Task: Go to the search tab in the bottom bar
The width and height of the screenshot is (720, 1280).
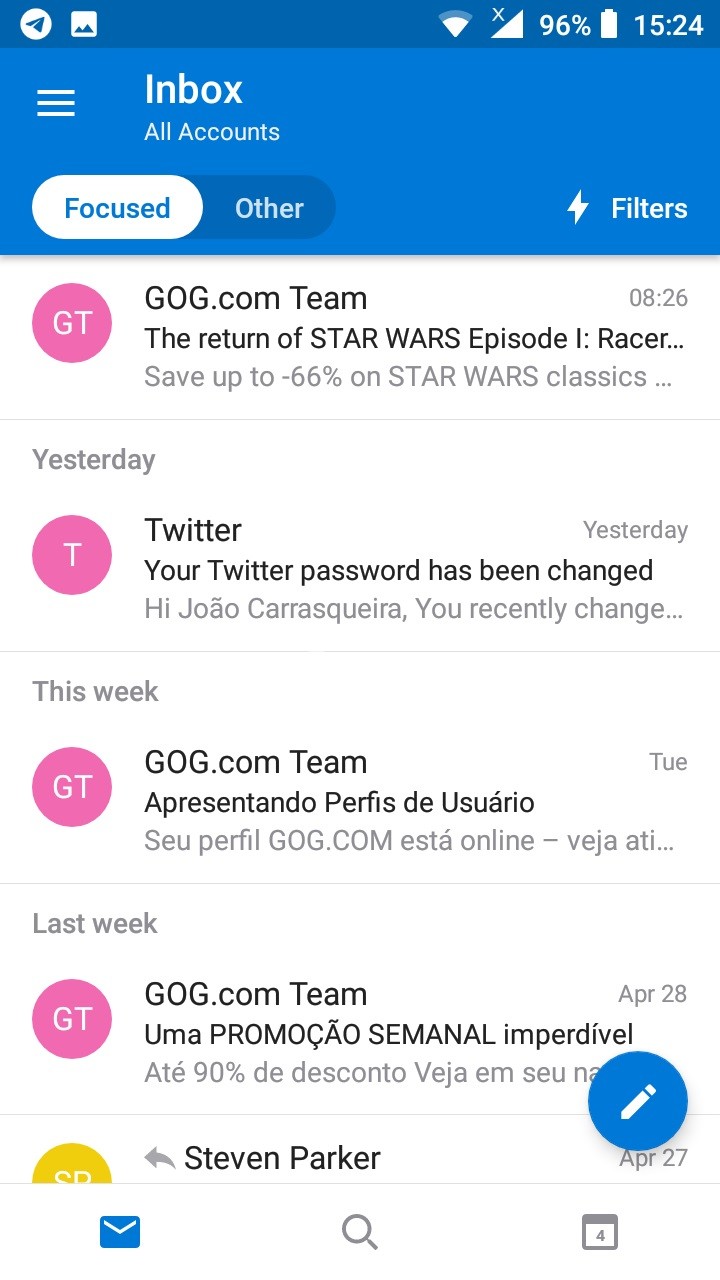Action: [360, 1232]
